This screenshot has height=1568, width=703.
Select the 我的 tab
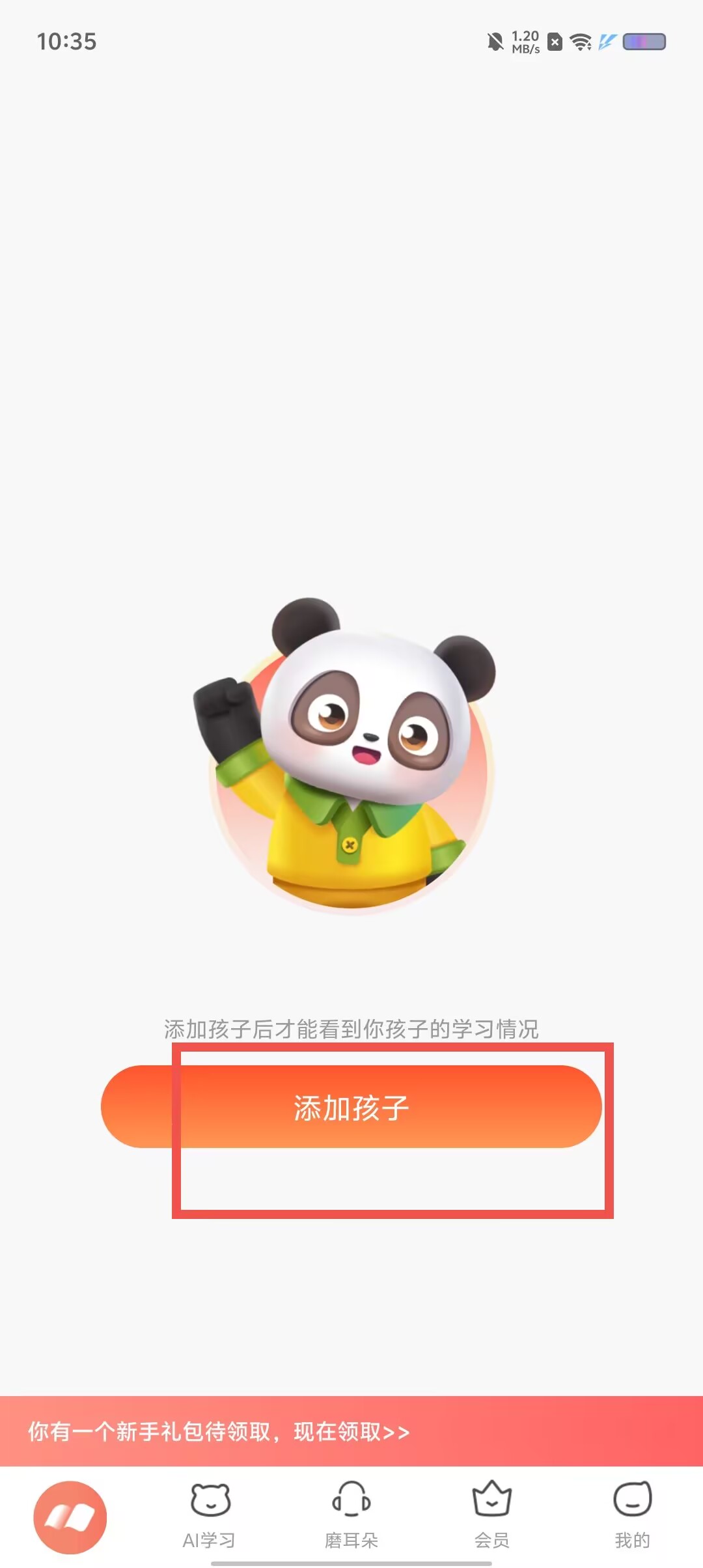click(633, 1516)
